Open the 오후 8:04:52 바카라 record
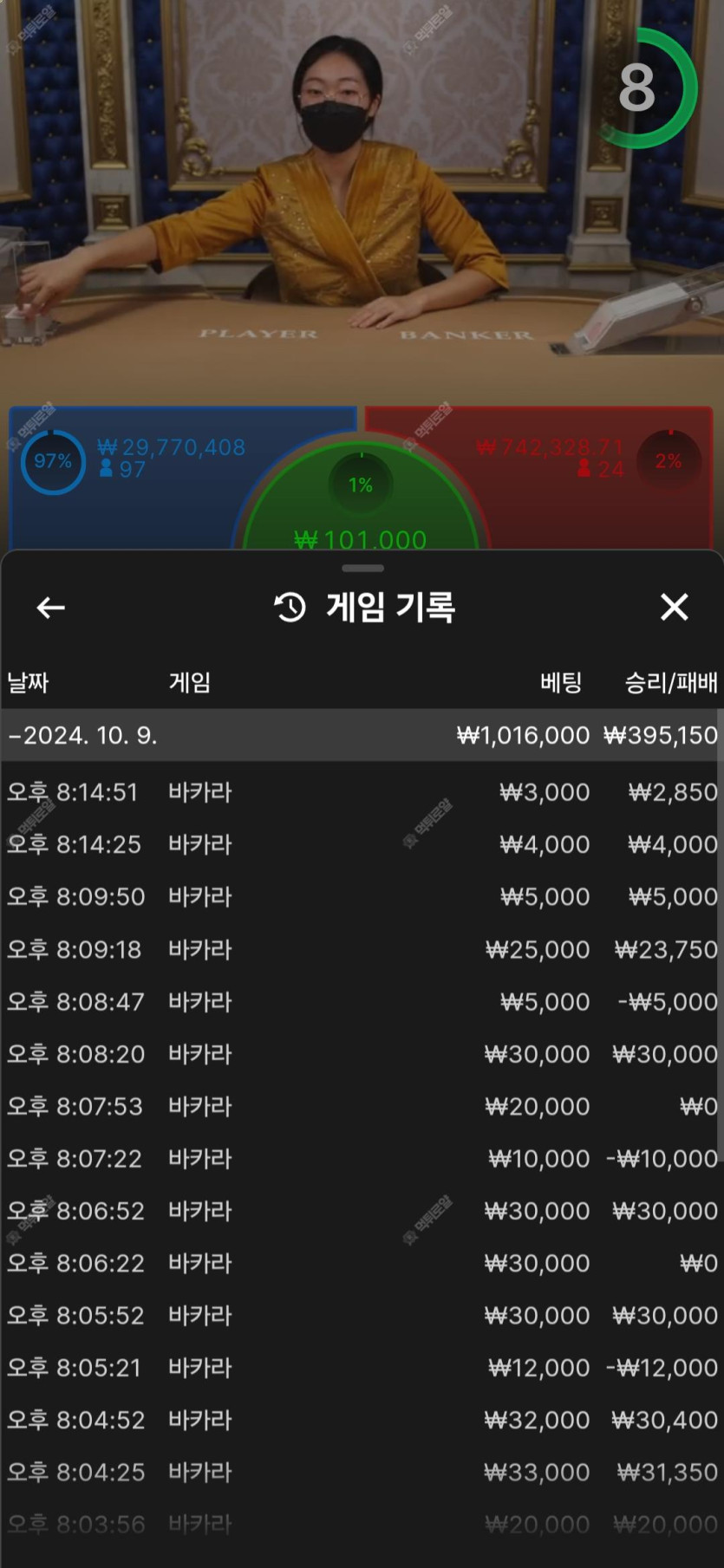Image resolution: width=724 pixels, height=1568 pixels. point(362,1420)
